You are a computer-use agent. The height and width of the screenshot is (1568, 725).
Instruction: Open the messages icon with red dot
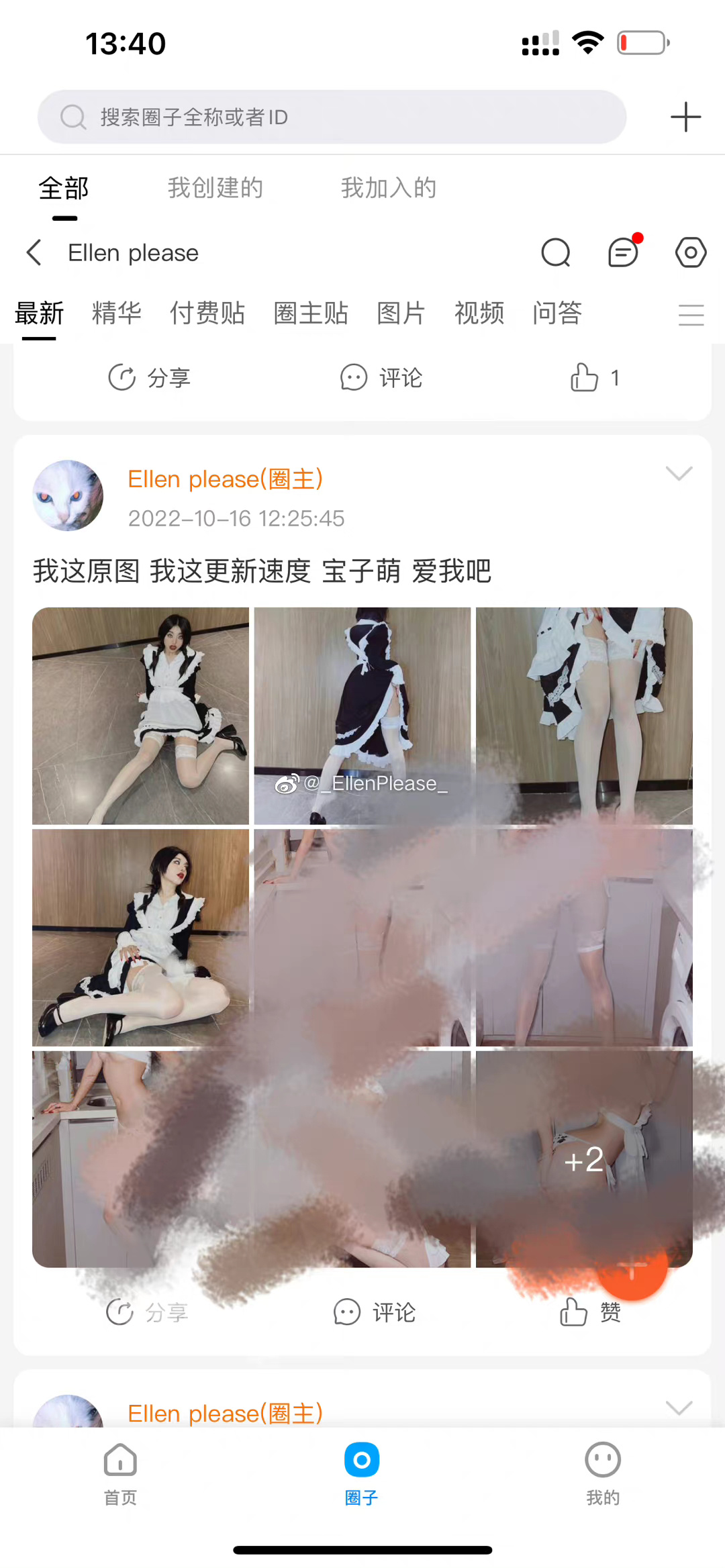click(x=624, y=253)
